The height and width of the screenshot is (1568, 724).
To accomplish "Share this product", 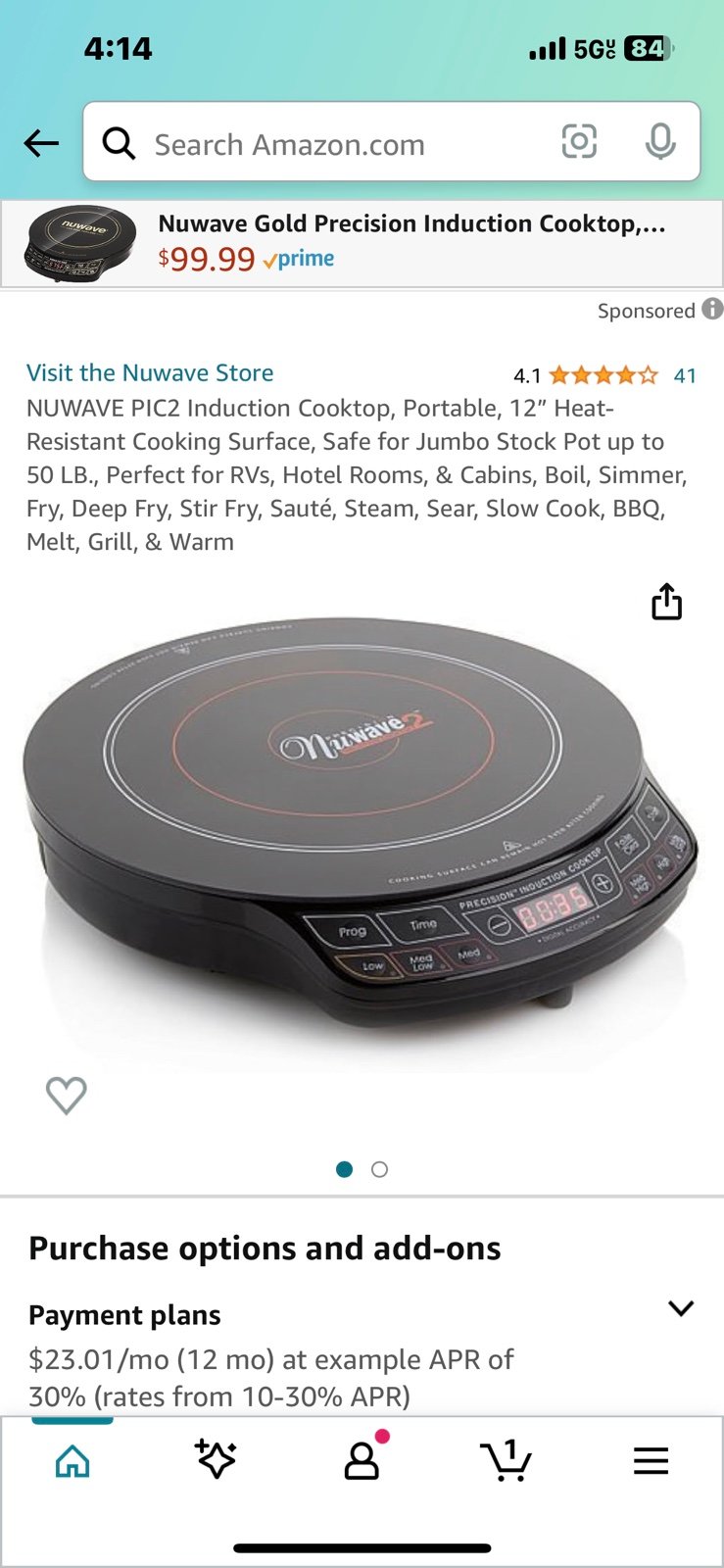I will coord(666,602).
